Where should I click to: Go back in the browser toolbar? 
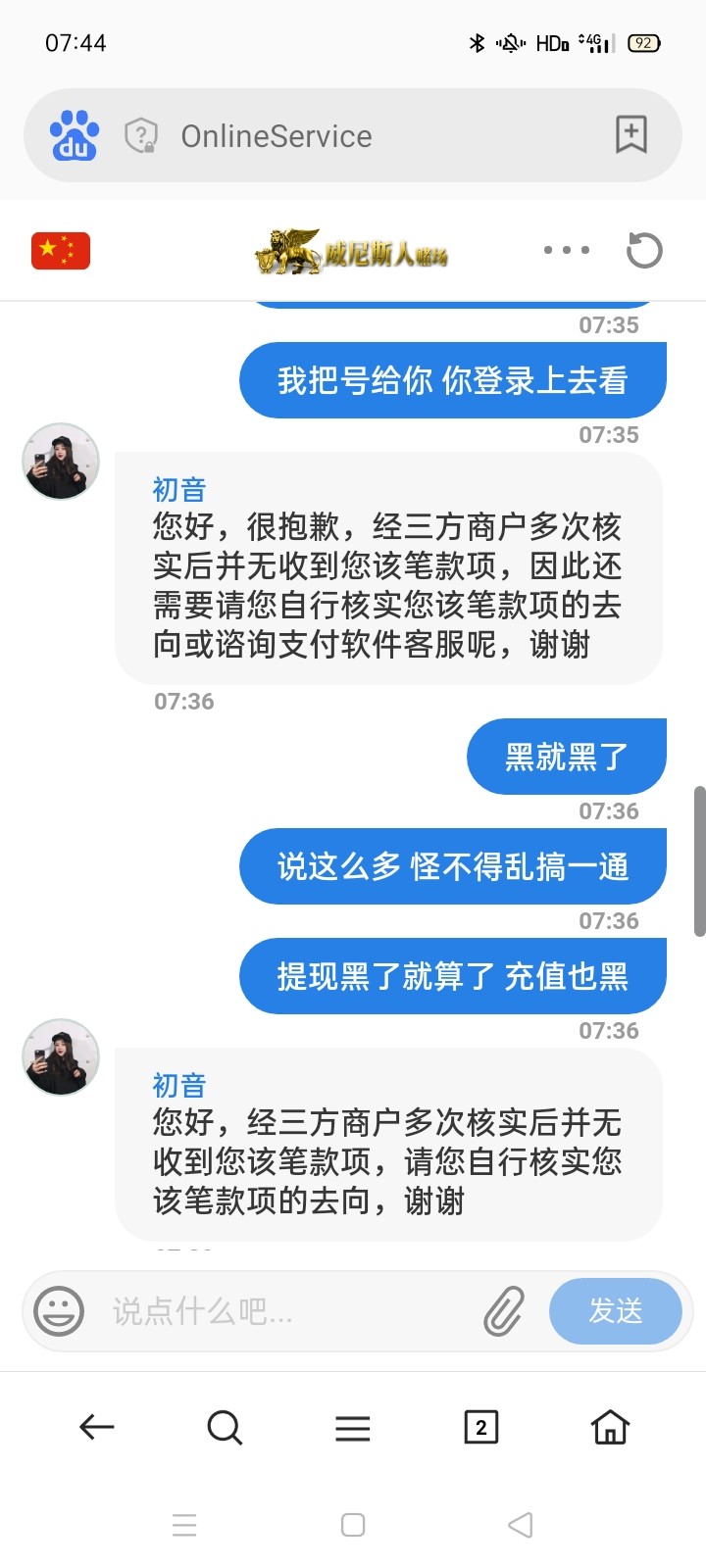click(x=96, y=1427)
